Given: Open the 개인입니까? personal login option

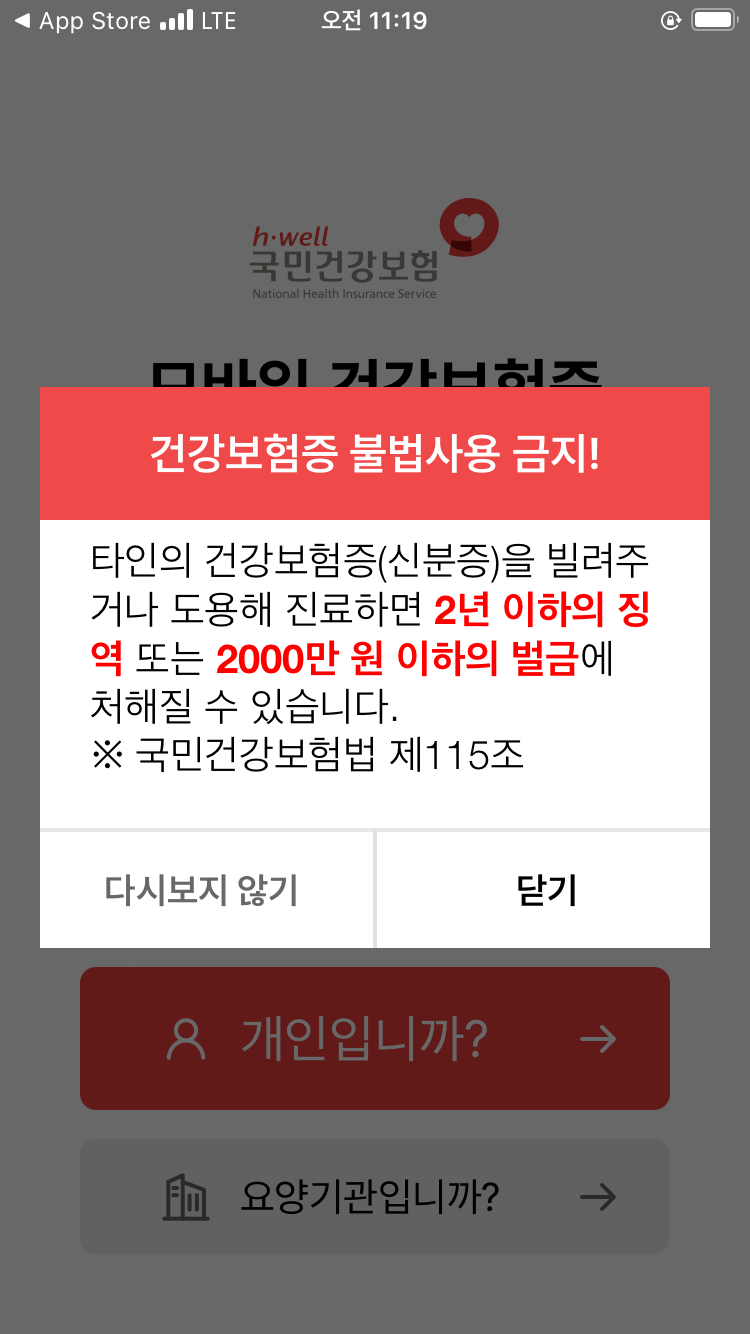Looking at the screenshot, I should (x=375, y=1038).
